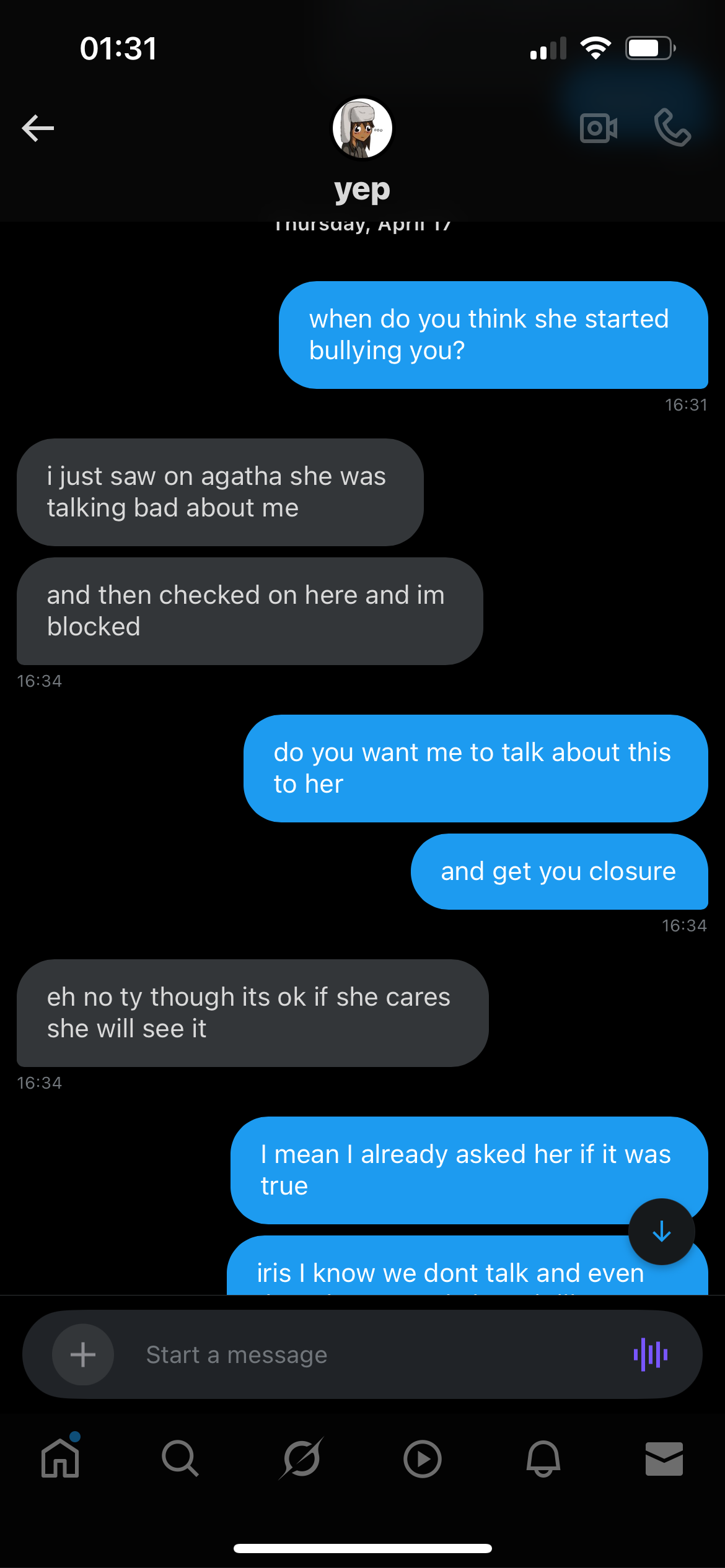Open the notifications bell tab
The height and width of the screenshot is (1568, 725).
pyautogui.click(x=543, y=1458)
